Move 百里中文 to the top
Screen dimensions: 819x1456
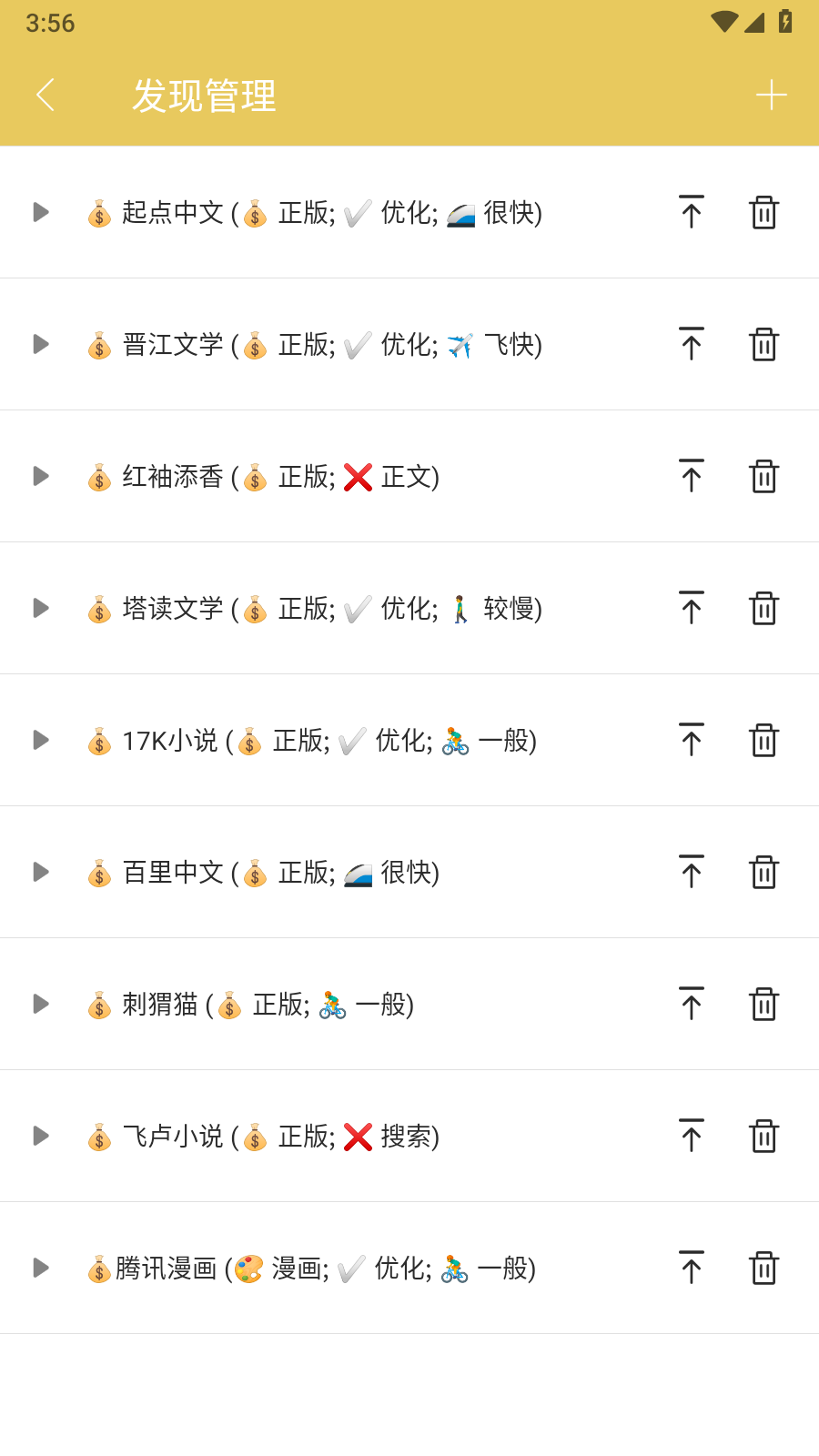(x=692, y=872)
